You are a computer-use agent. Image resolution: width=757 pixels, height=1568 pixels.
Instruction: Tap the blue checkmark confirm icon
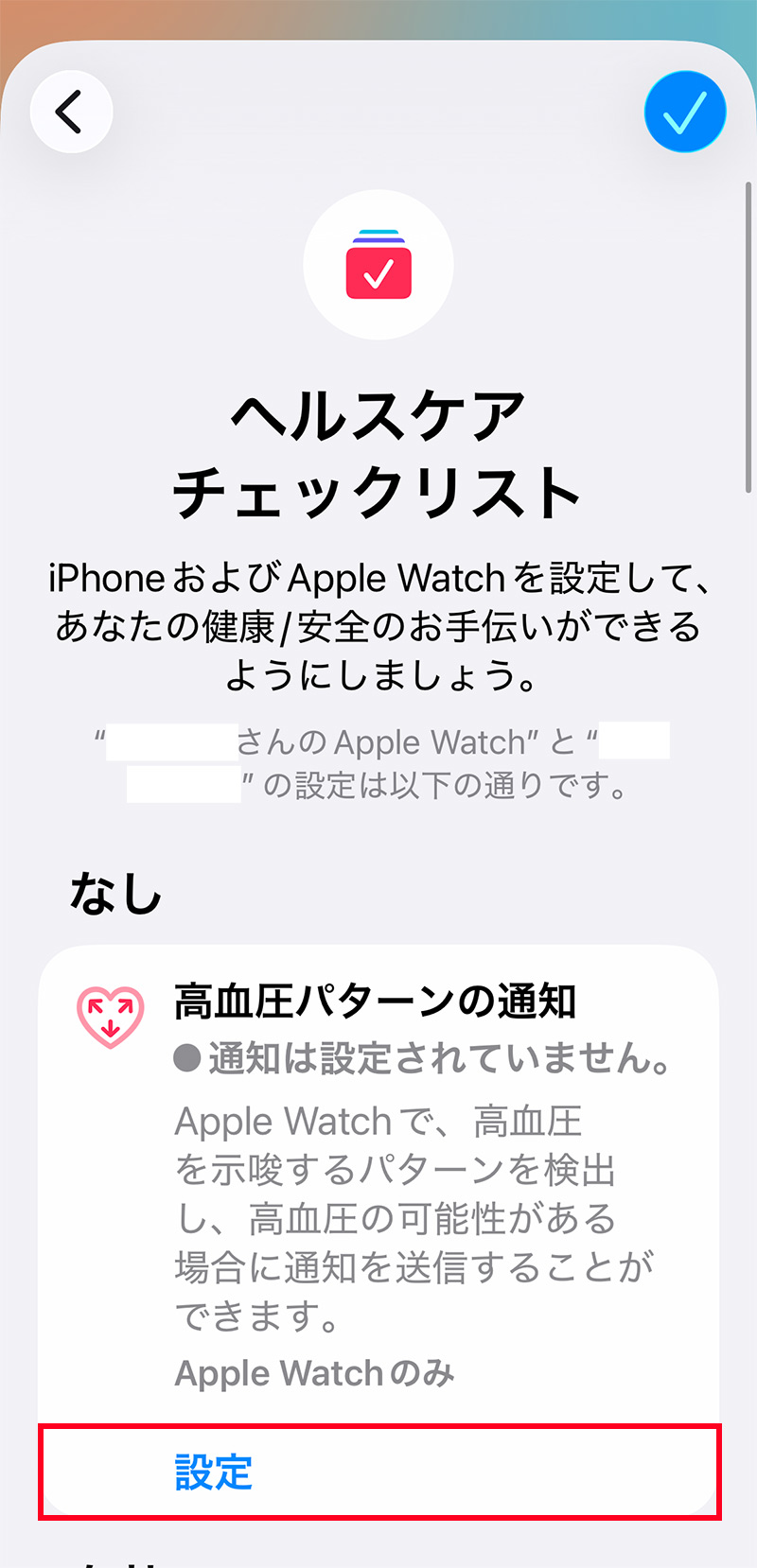click(684, 111)
